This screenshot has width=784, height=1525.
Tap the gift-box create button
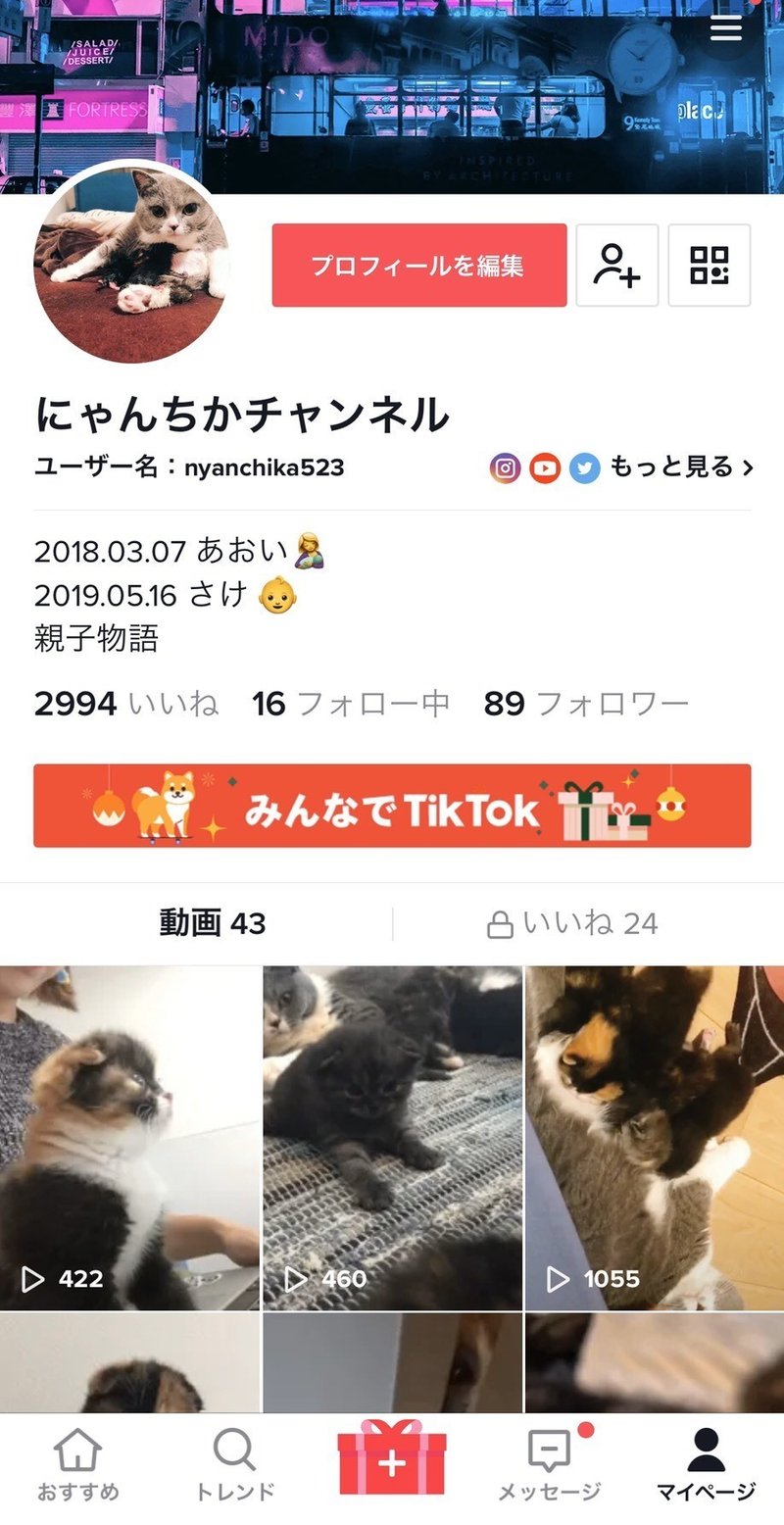click(x=392, y=1460)
